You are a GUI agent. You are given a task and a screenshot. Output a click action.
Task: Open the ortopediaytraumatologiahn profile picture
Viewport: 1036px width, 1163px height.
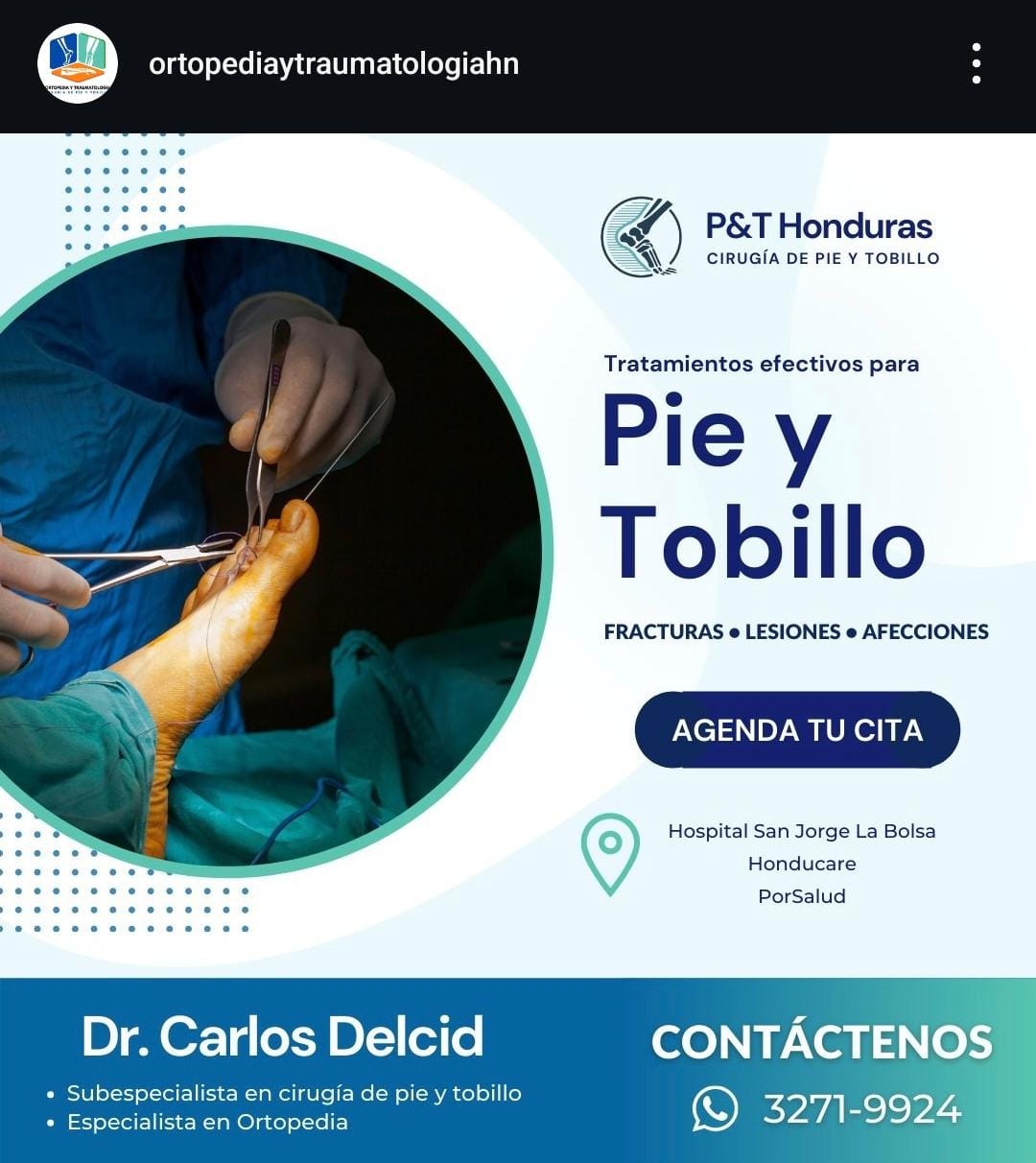pos(77,64)
